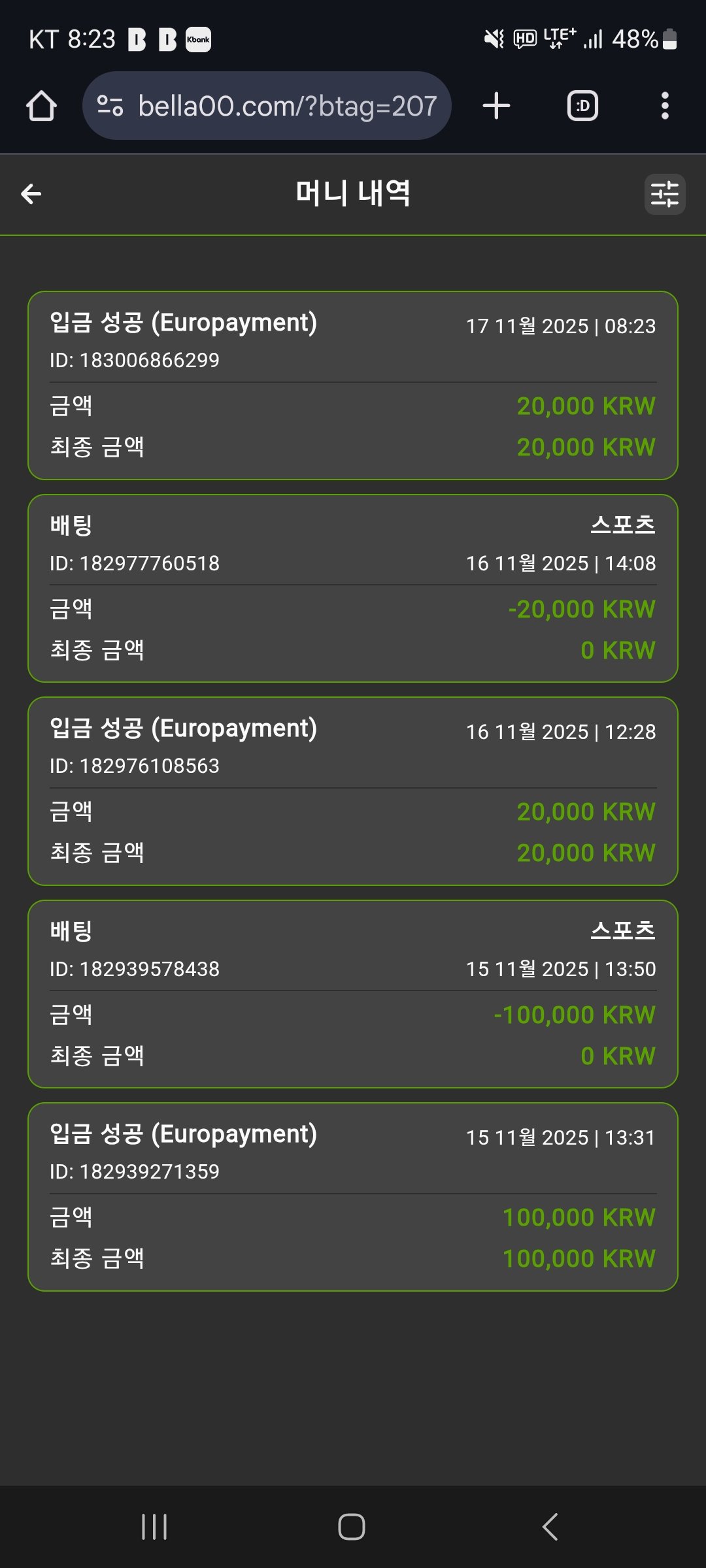
Task: View deposit entry ID 182939271359
Action: [353, 1197]
